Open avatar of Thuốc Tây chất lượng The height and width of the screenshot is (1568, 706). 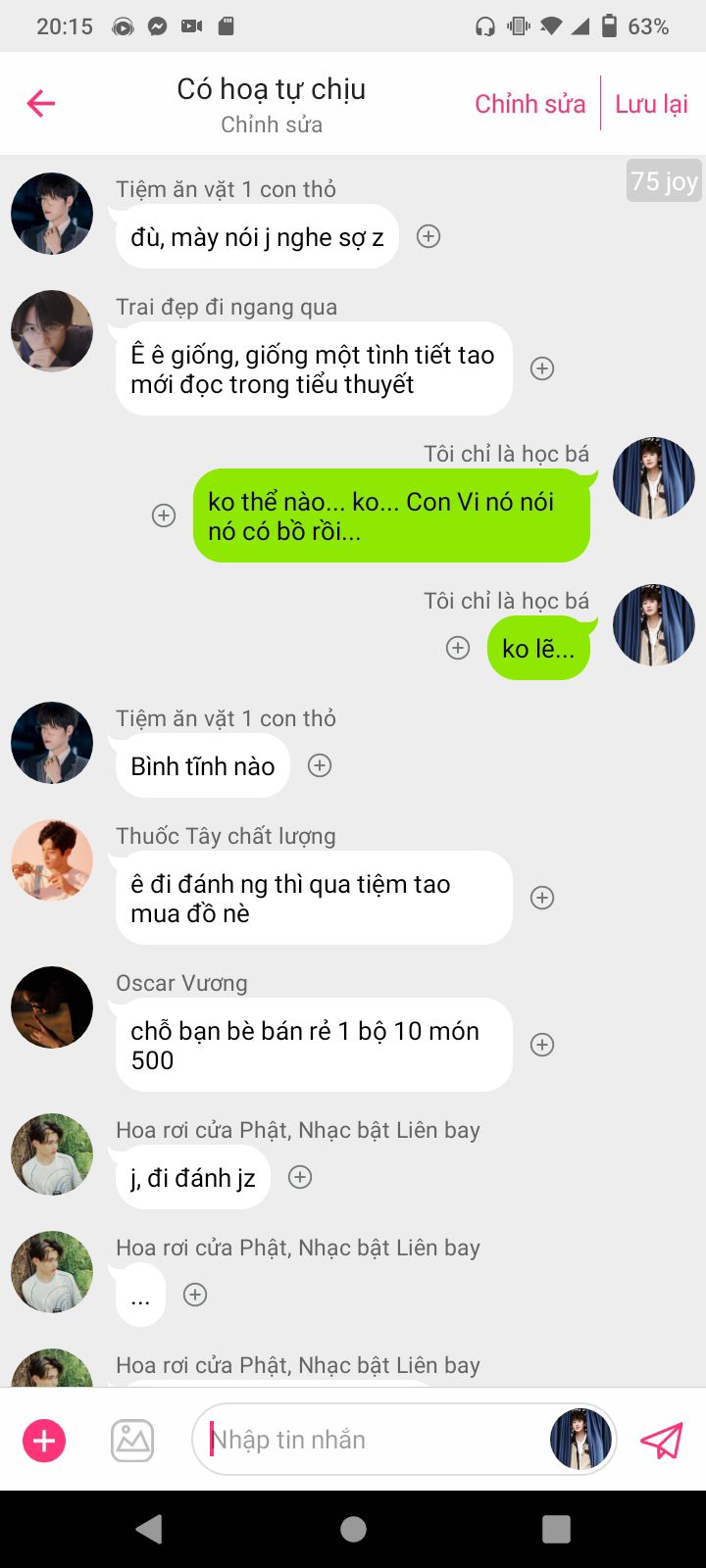point(52,860)
